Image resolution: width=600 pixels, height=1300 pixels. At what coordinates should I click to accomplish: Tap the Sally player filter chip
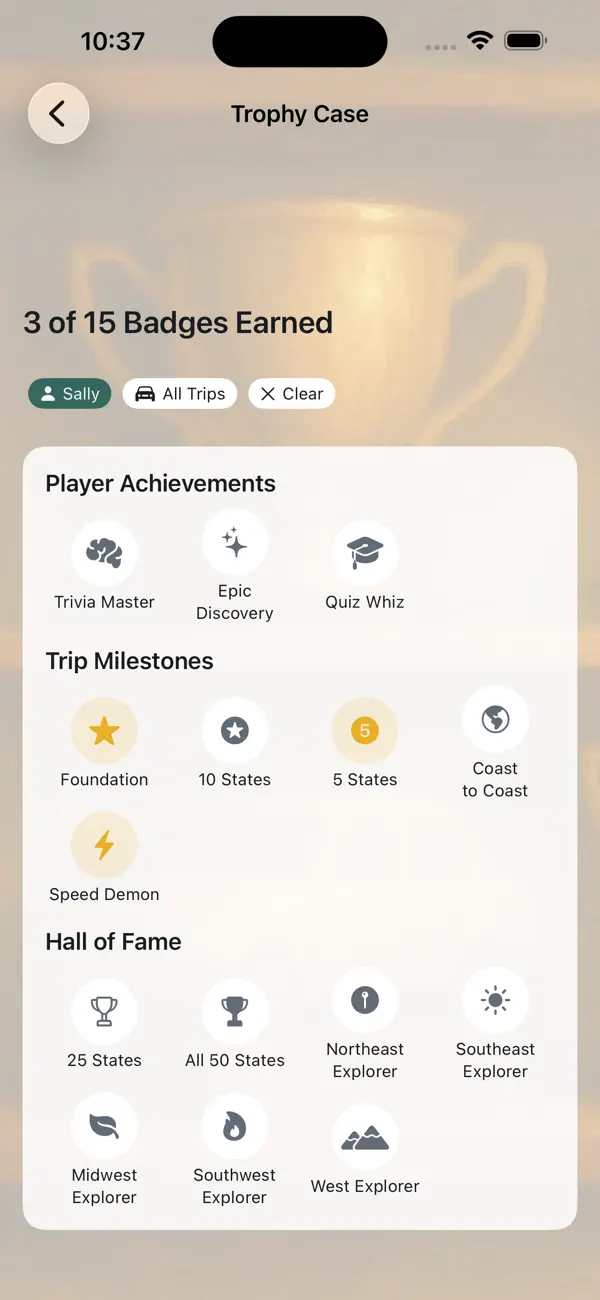click(69, 394)
